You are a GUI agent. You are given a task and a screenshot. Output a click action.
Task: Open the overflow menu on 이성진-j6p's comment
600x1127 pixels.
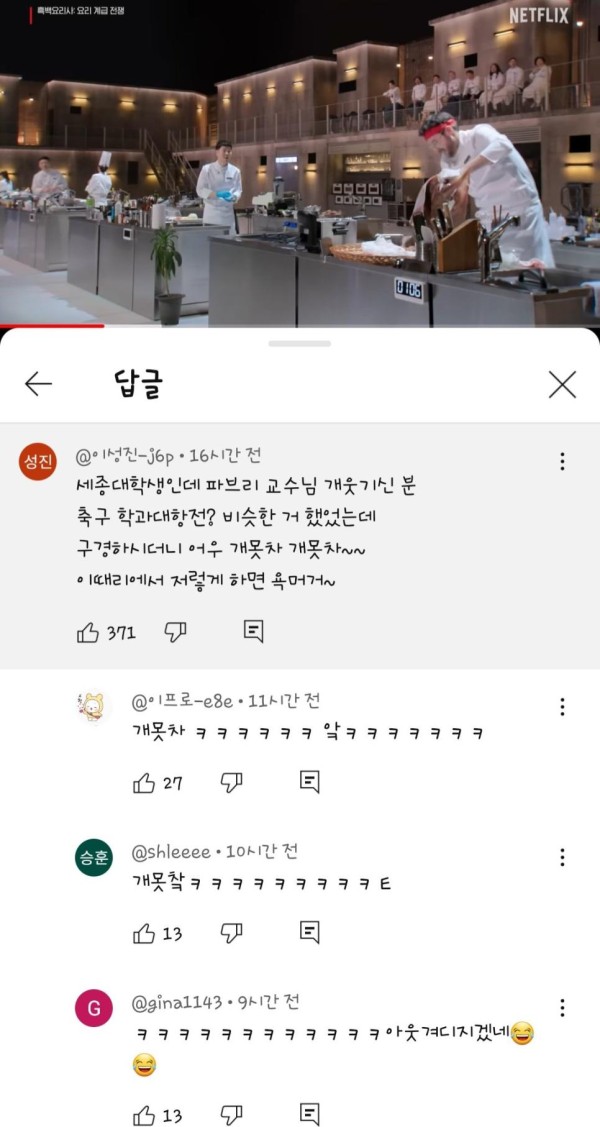562,461
